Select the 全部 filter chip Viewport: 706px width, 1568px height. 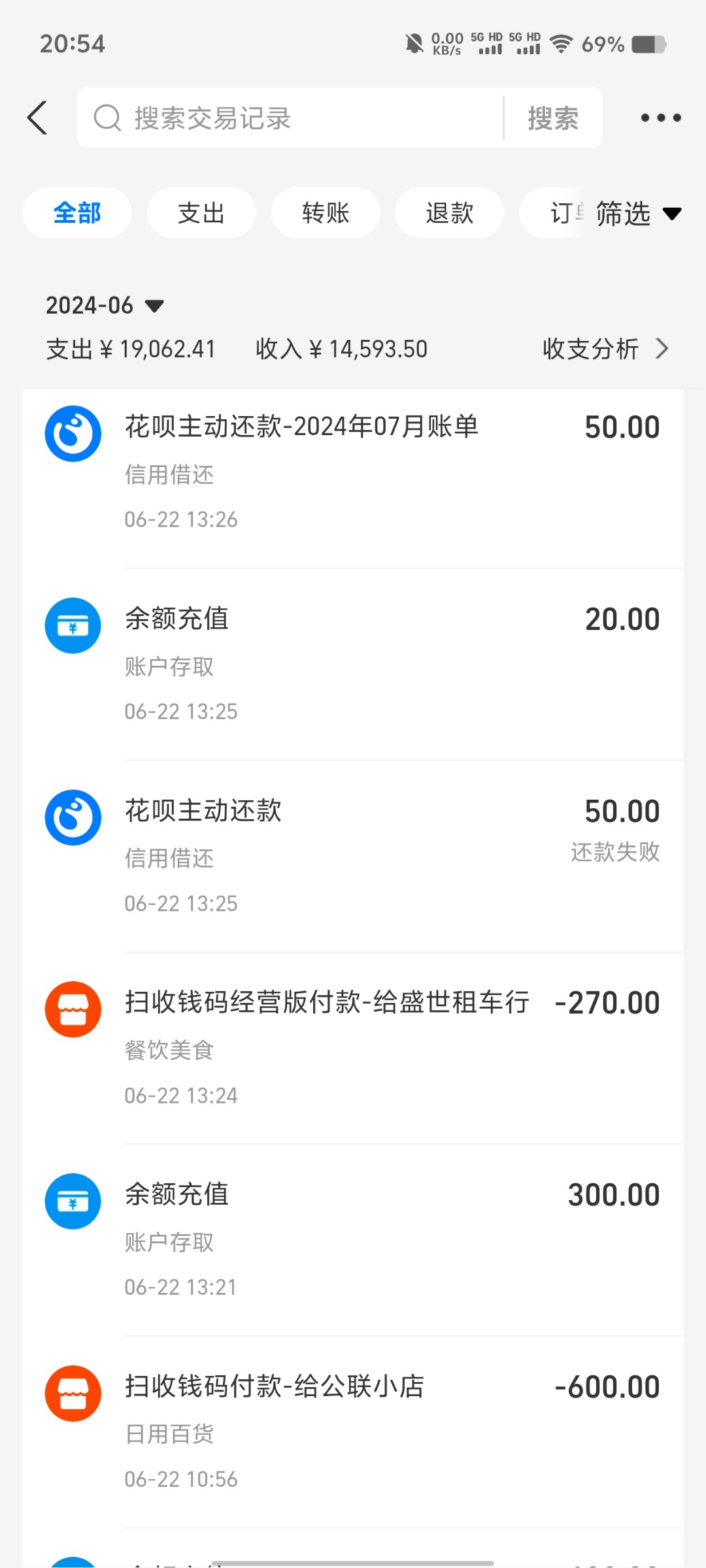(77, 213)
